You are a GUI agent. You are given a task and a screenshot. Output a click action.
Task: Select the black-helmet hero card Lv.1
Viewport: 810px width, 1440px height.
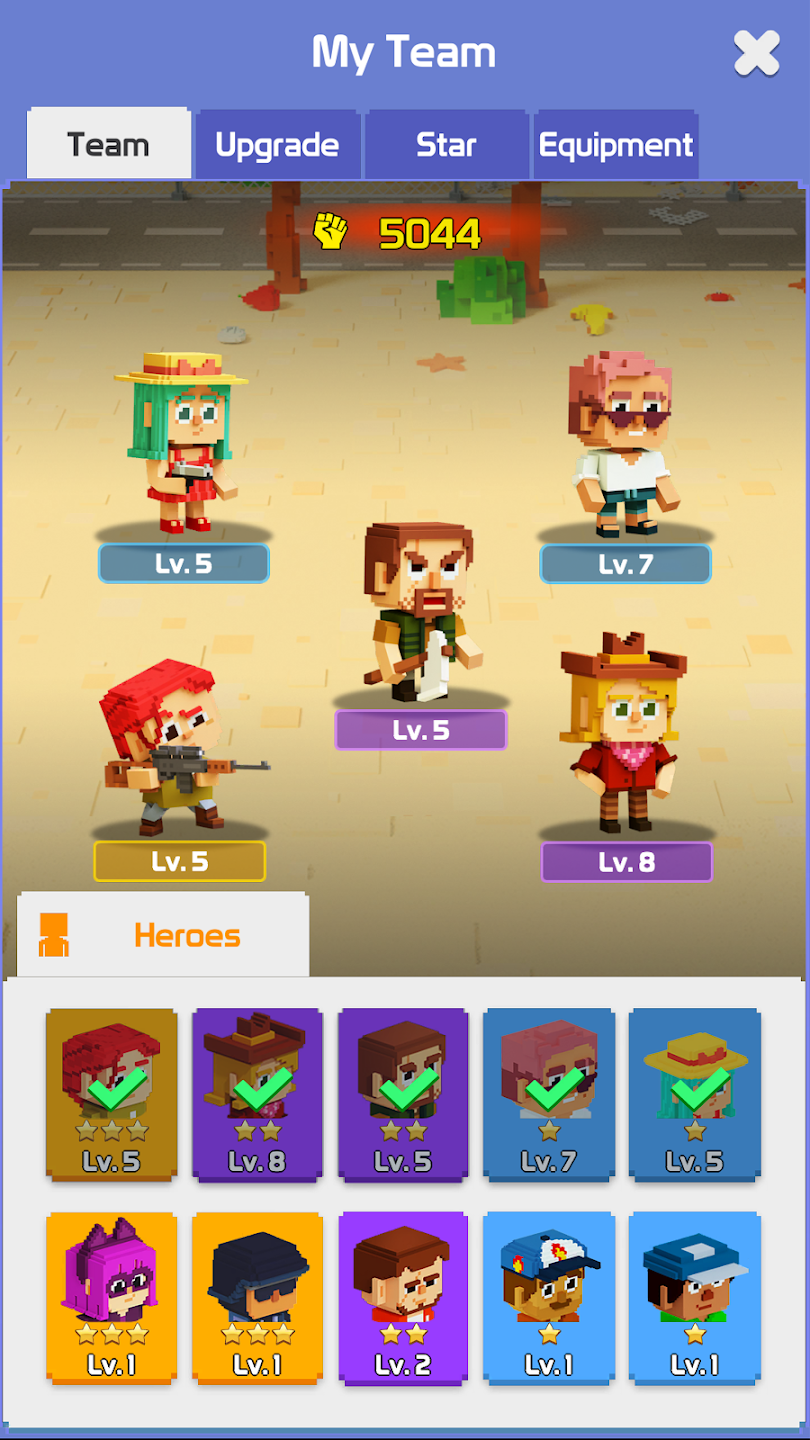(257, 1298)
